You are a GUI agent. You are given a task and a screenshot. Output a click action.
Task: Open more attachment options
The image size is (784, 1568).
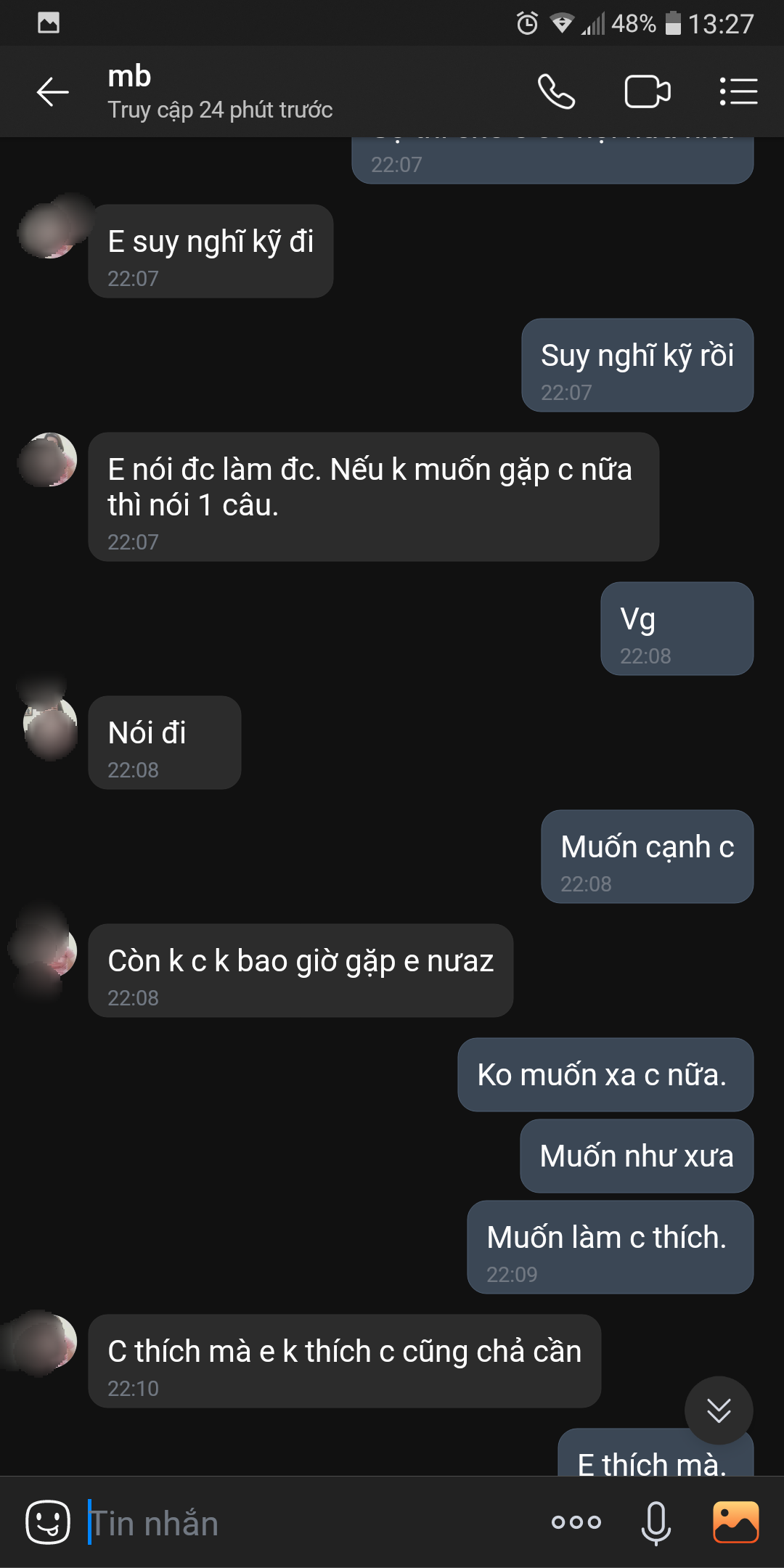576,1522
